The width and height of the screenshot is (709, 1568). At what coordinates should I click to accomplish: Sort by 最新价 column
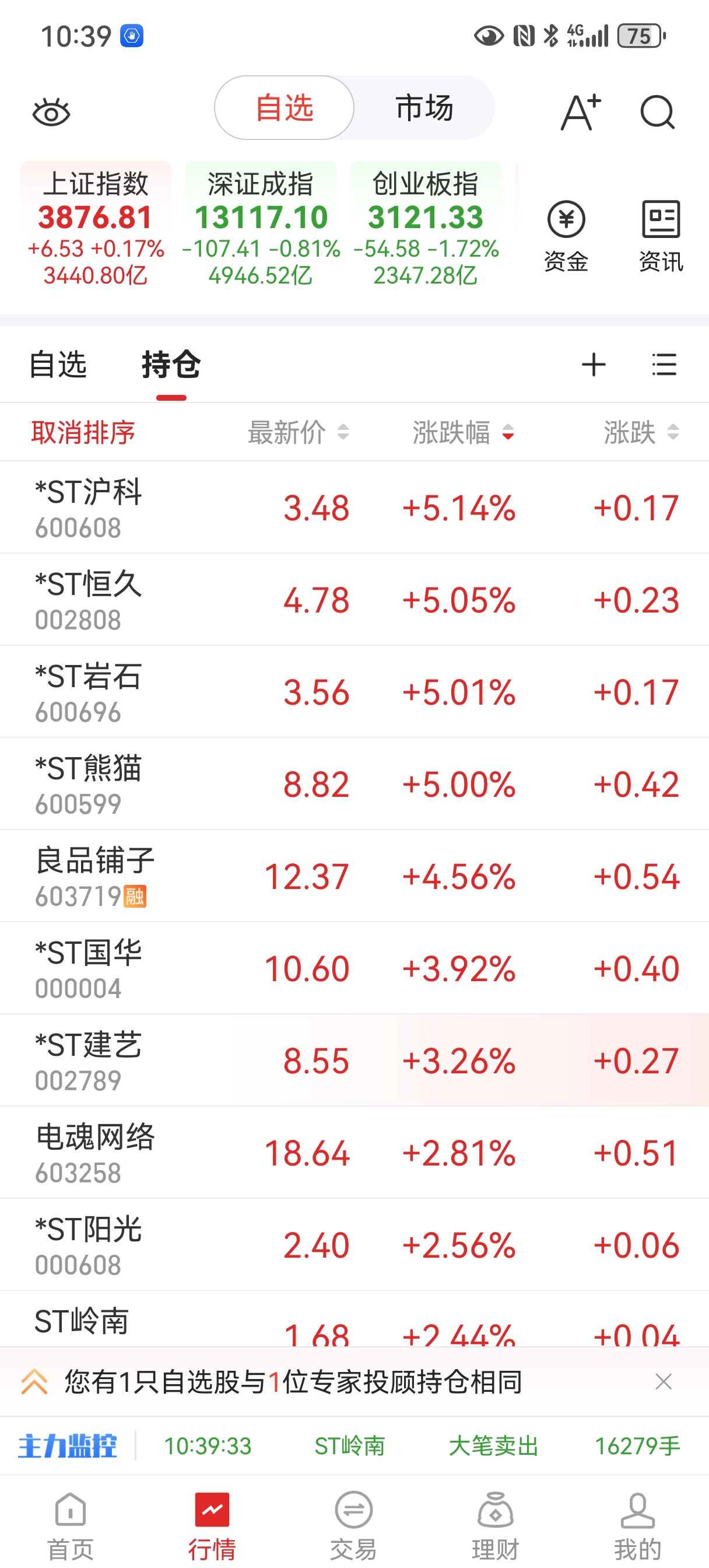(298, 432)
